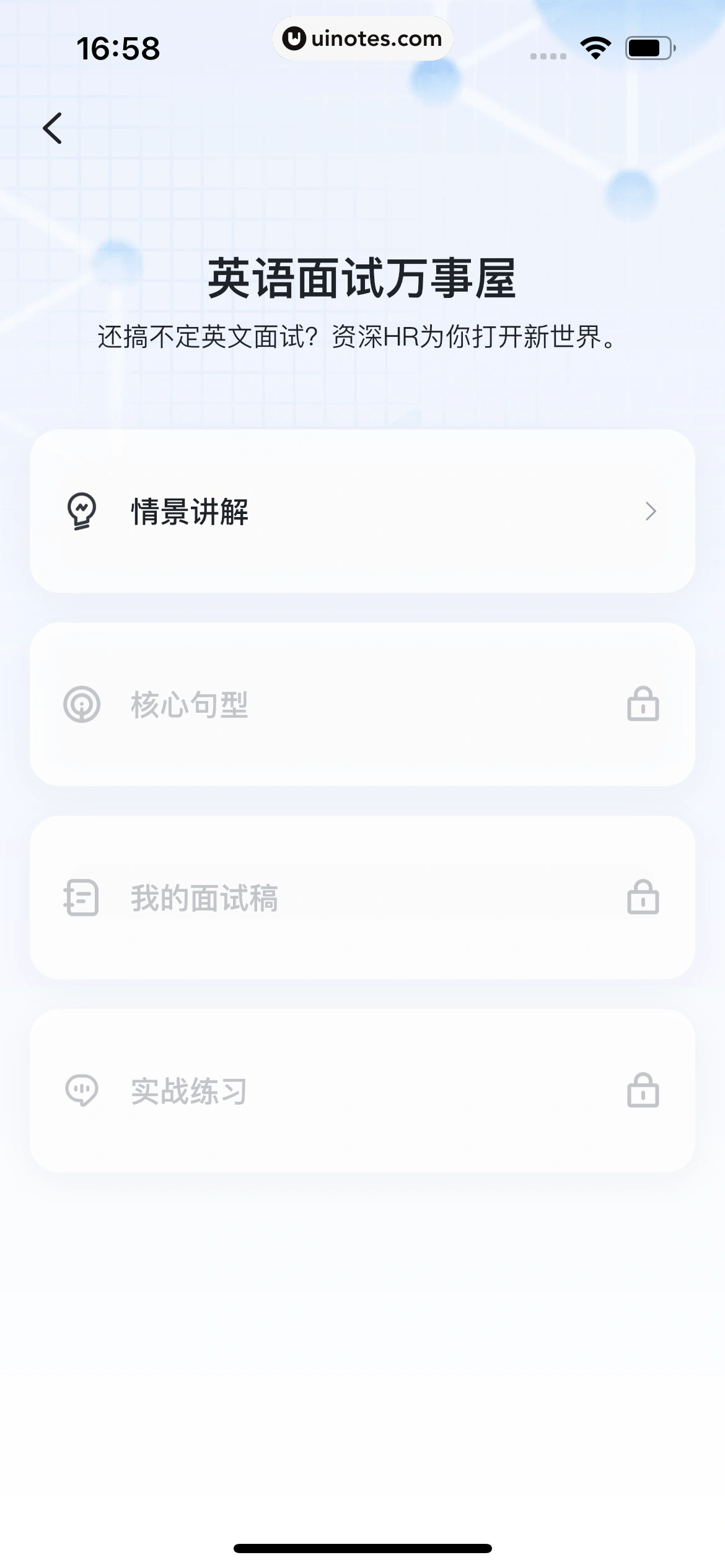The height and width of the screenshot is (1568, 725).
Task: Select the 我的面试稿 card
Action: pyautogui.click(x=362, y=899)
